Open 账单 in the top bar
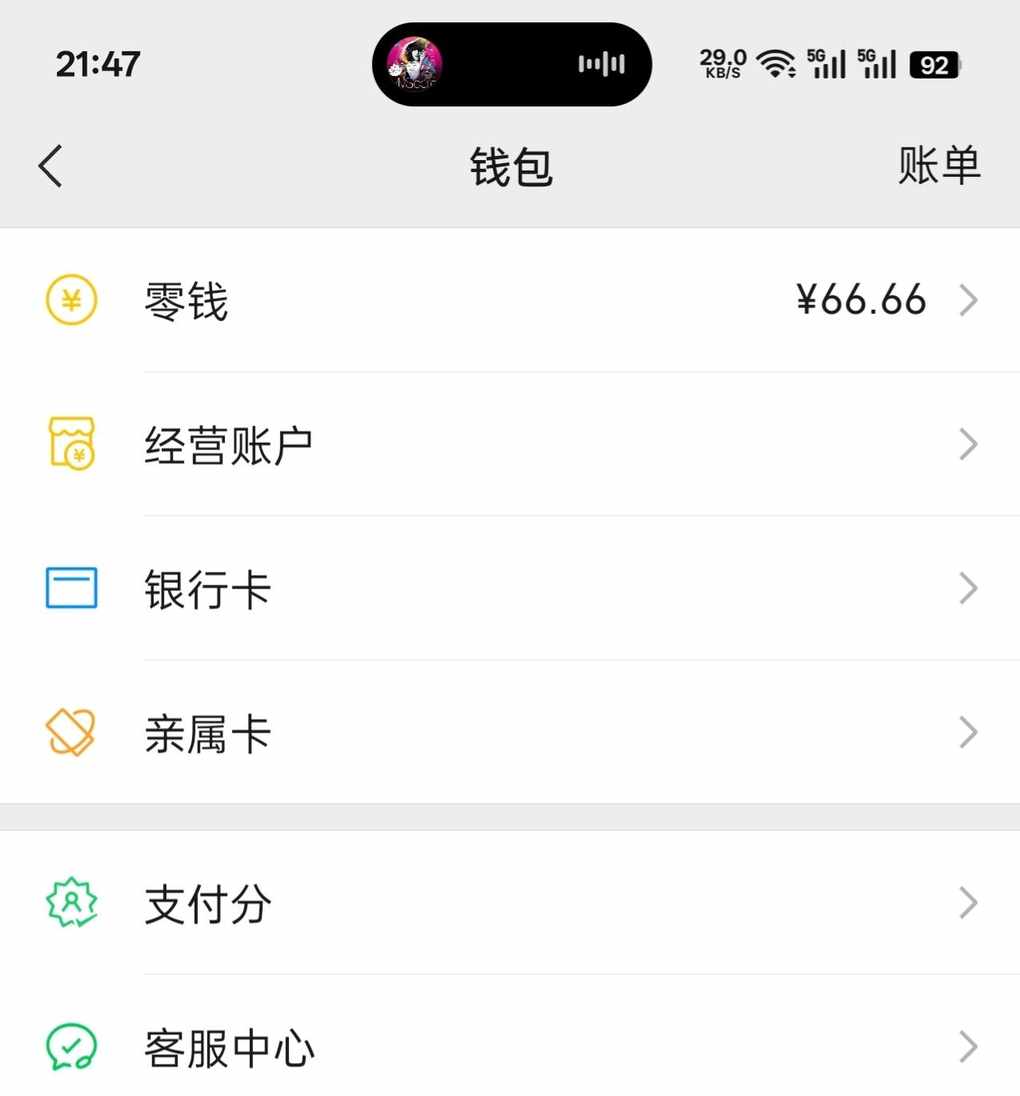The width and height of the screenshot is (1020, 1096). 938,166
